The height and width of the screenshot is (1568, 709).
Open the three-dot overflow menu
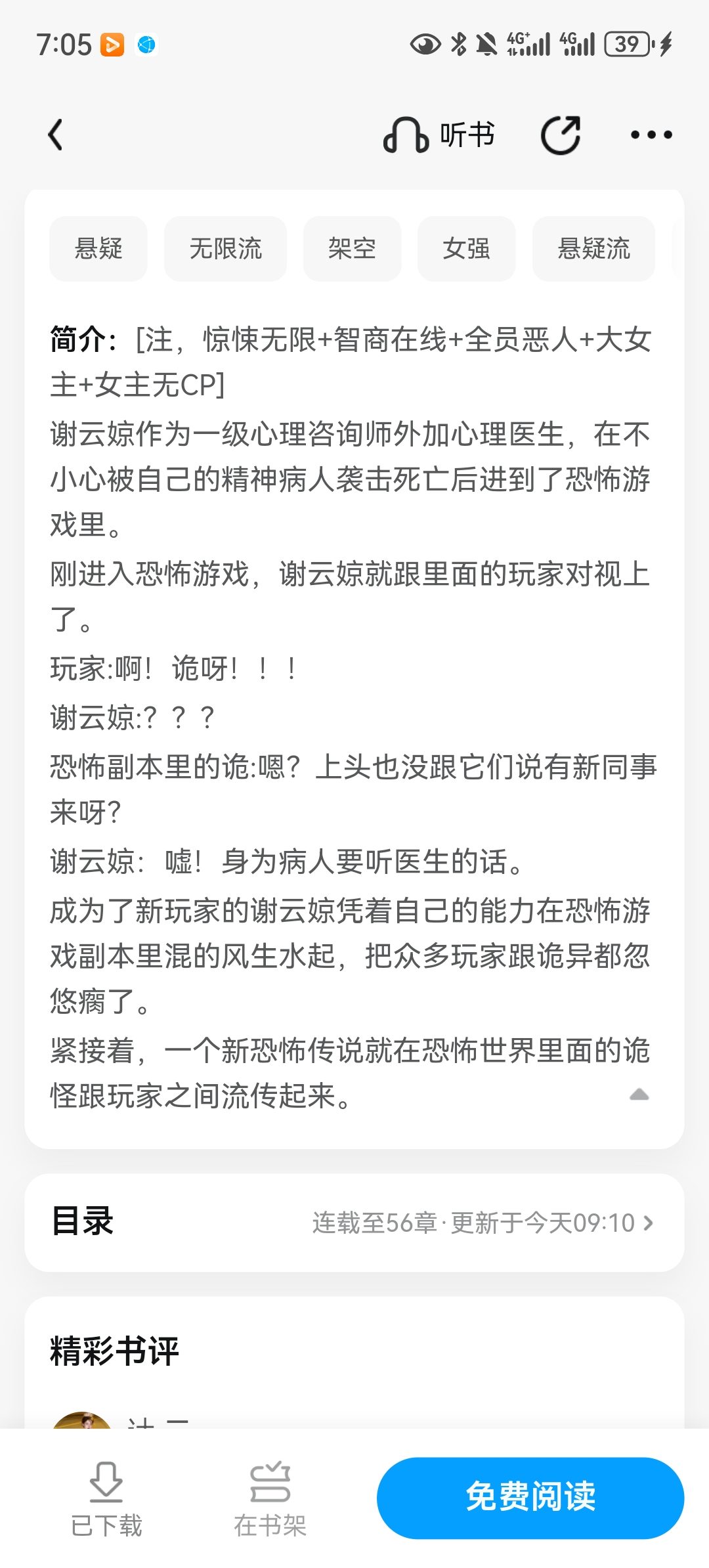click(651, 135)
